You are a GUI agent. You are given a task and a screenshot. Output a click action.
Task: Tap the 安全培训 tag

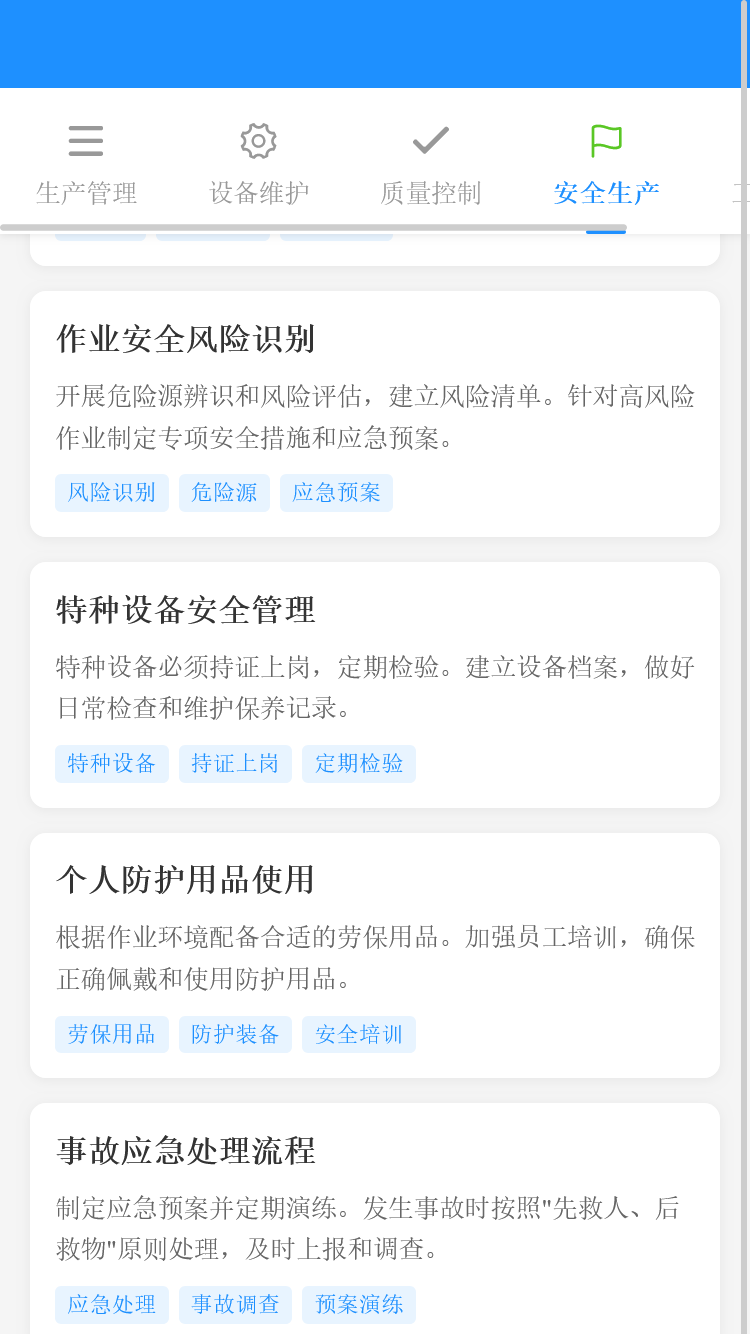click(358, 1034)
